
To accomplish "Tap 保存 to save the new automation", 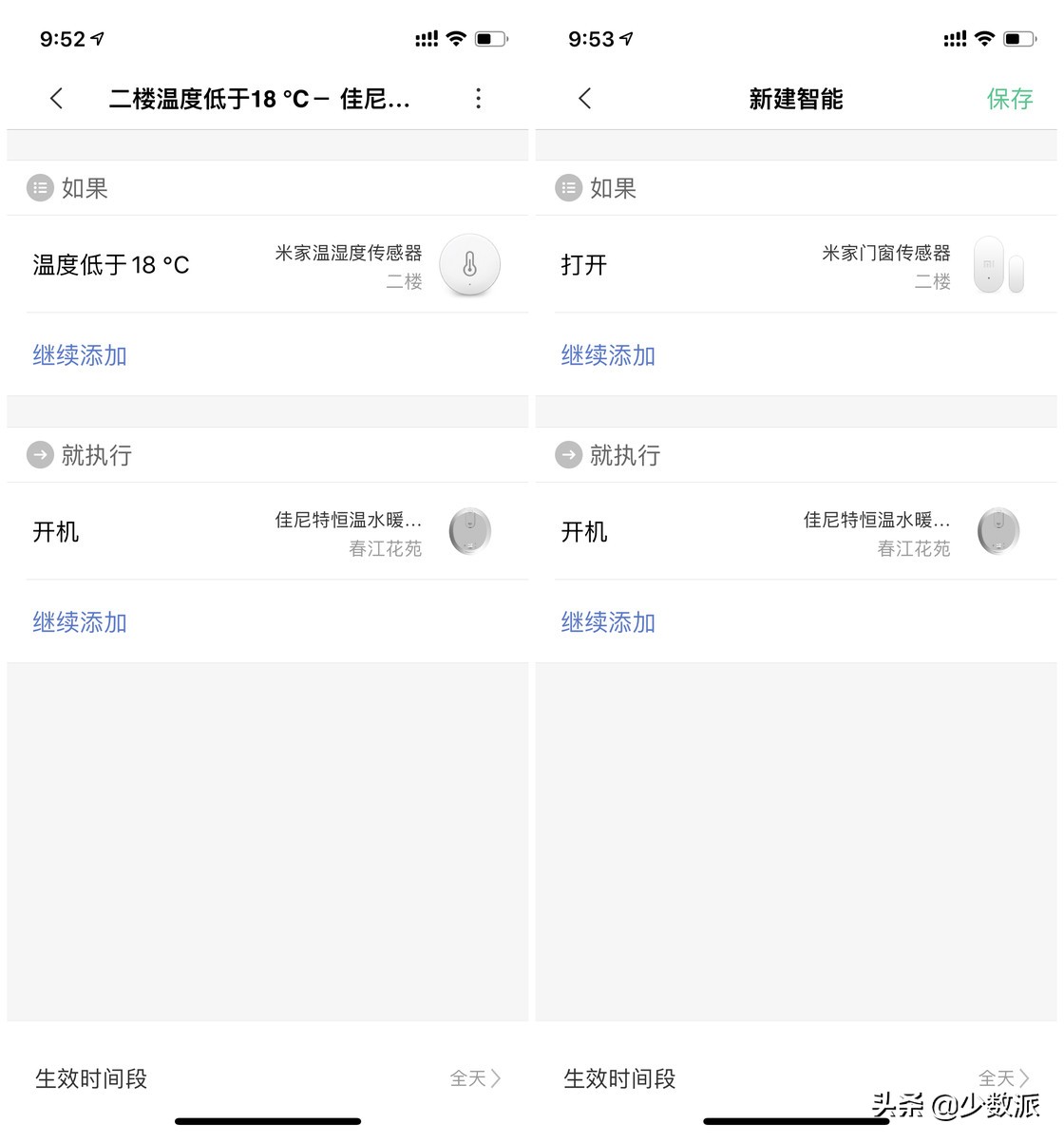I will click(1009, 98).
